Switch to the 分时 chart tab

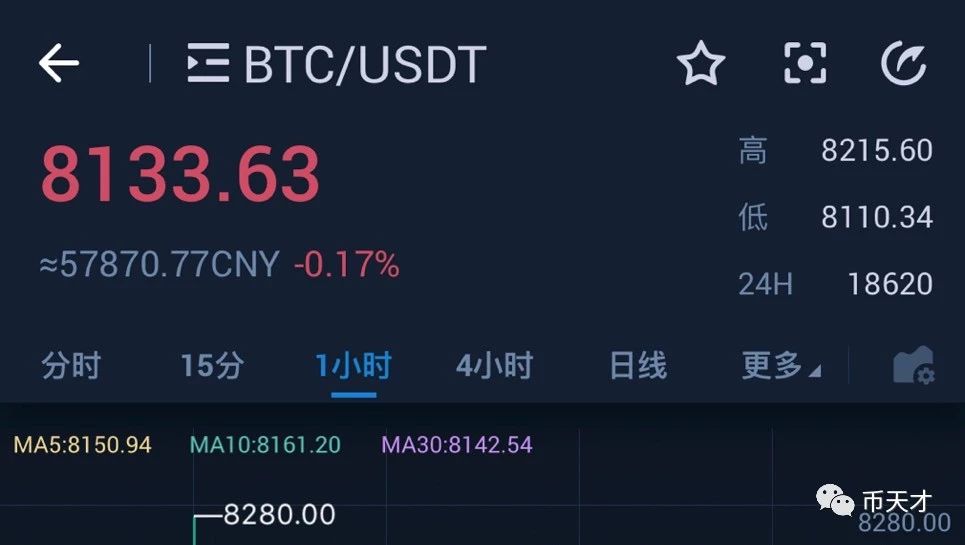71,365
